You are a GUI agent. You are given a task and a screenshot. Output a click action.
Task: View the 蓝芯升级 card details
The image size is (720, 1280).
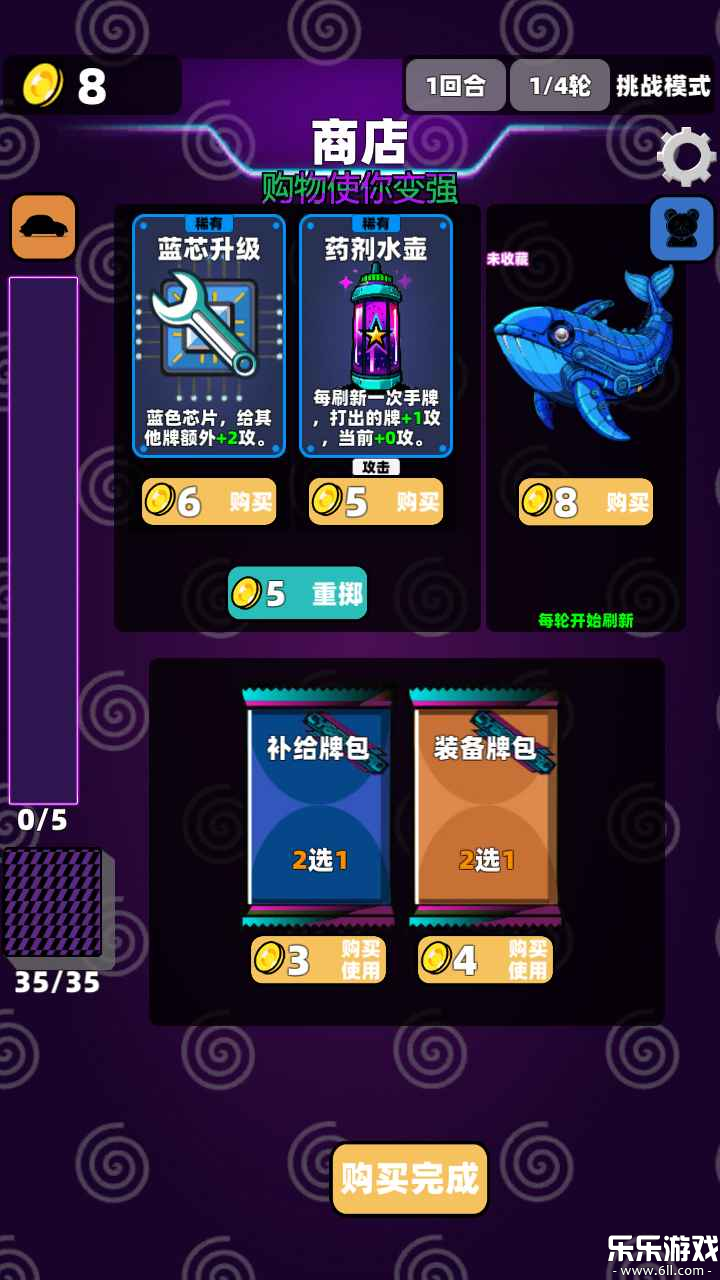point(209,335)
